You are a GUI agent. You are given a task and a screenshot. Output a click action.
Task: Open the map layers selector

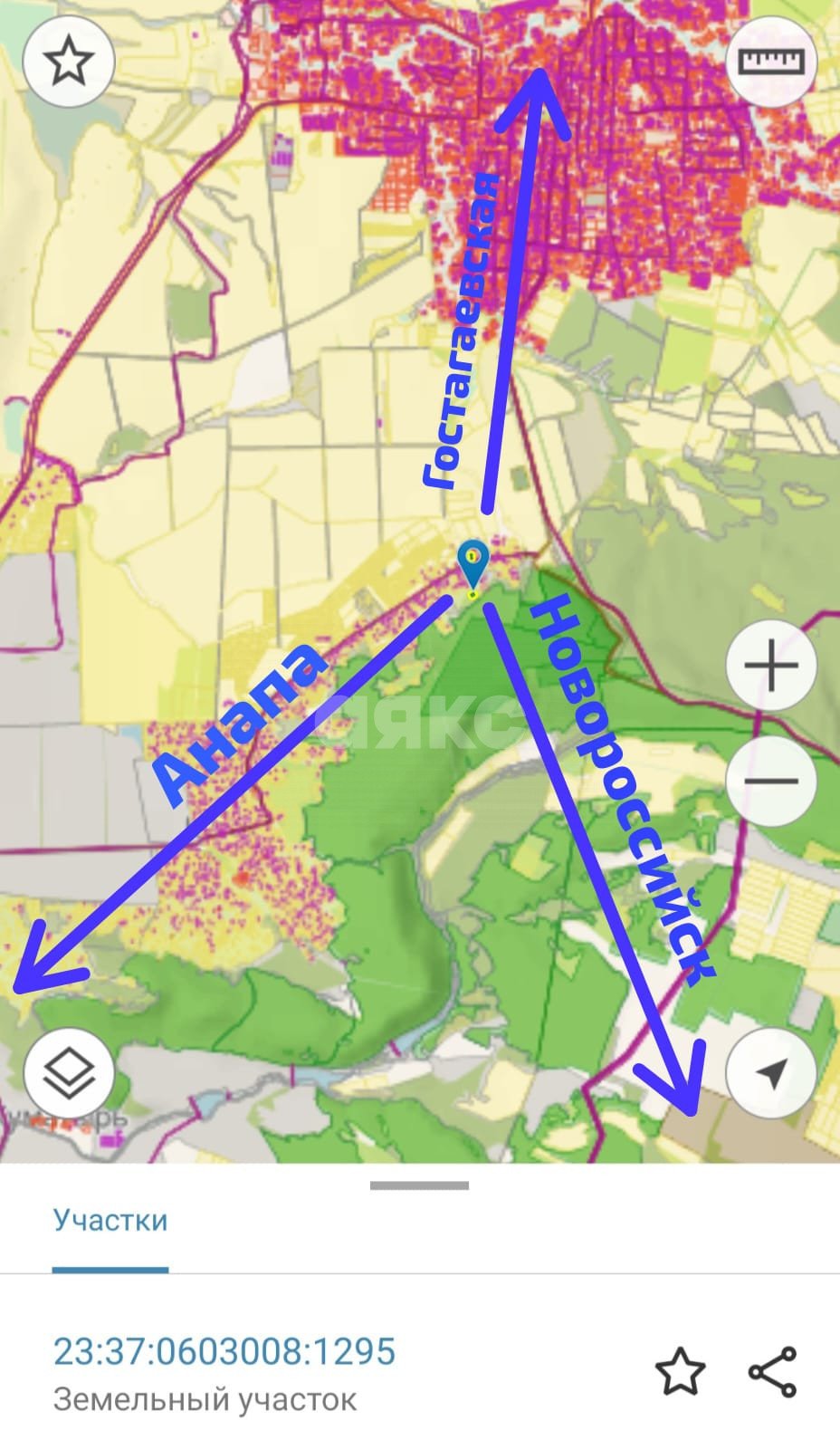click(x=69, y=1074)
